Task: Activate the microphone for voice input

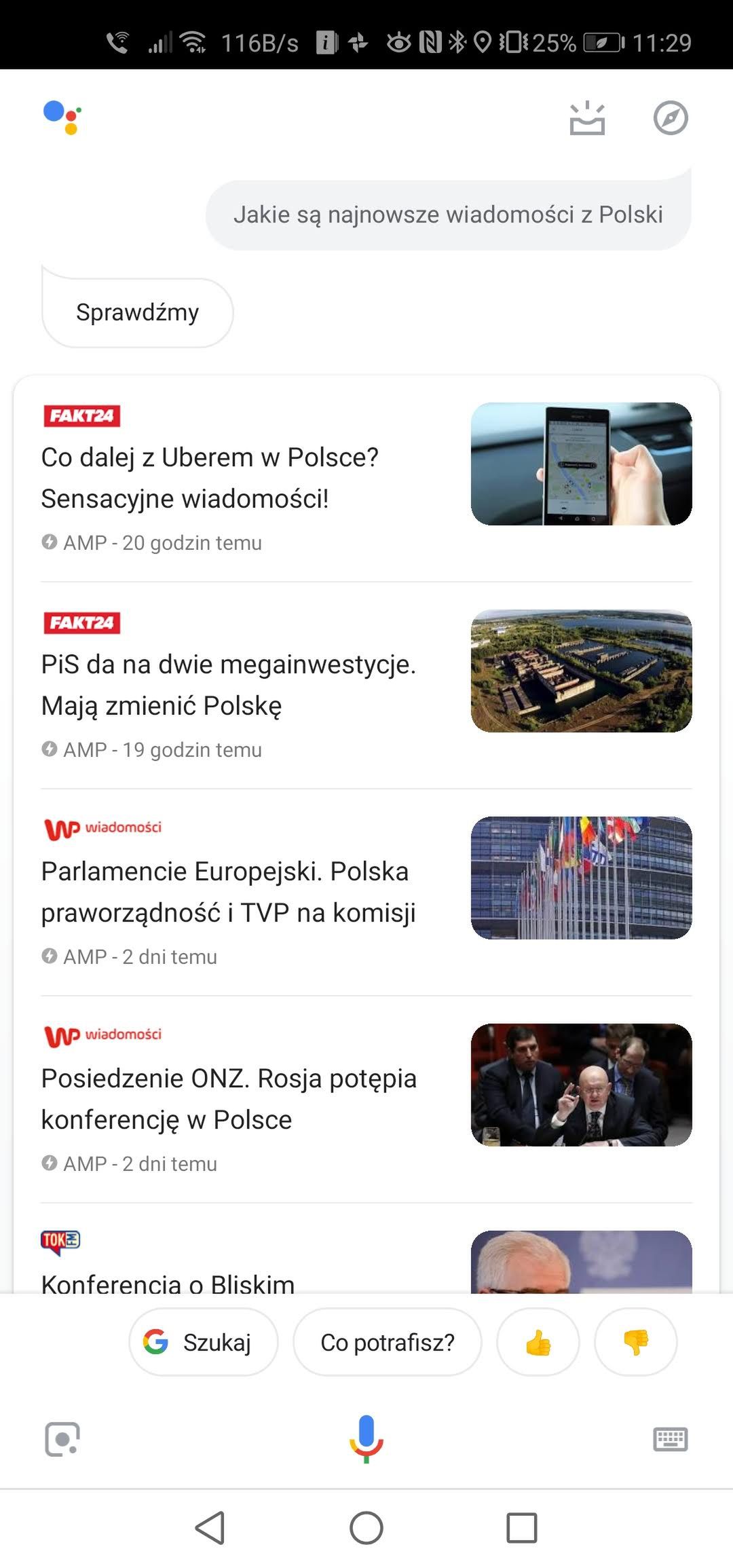Action: (x=366, y=1438)
